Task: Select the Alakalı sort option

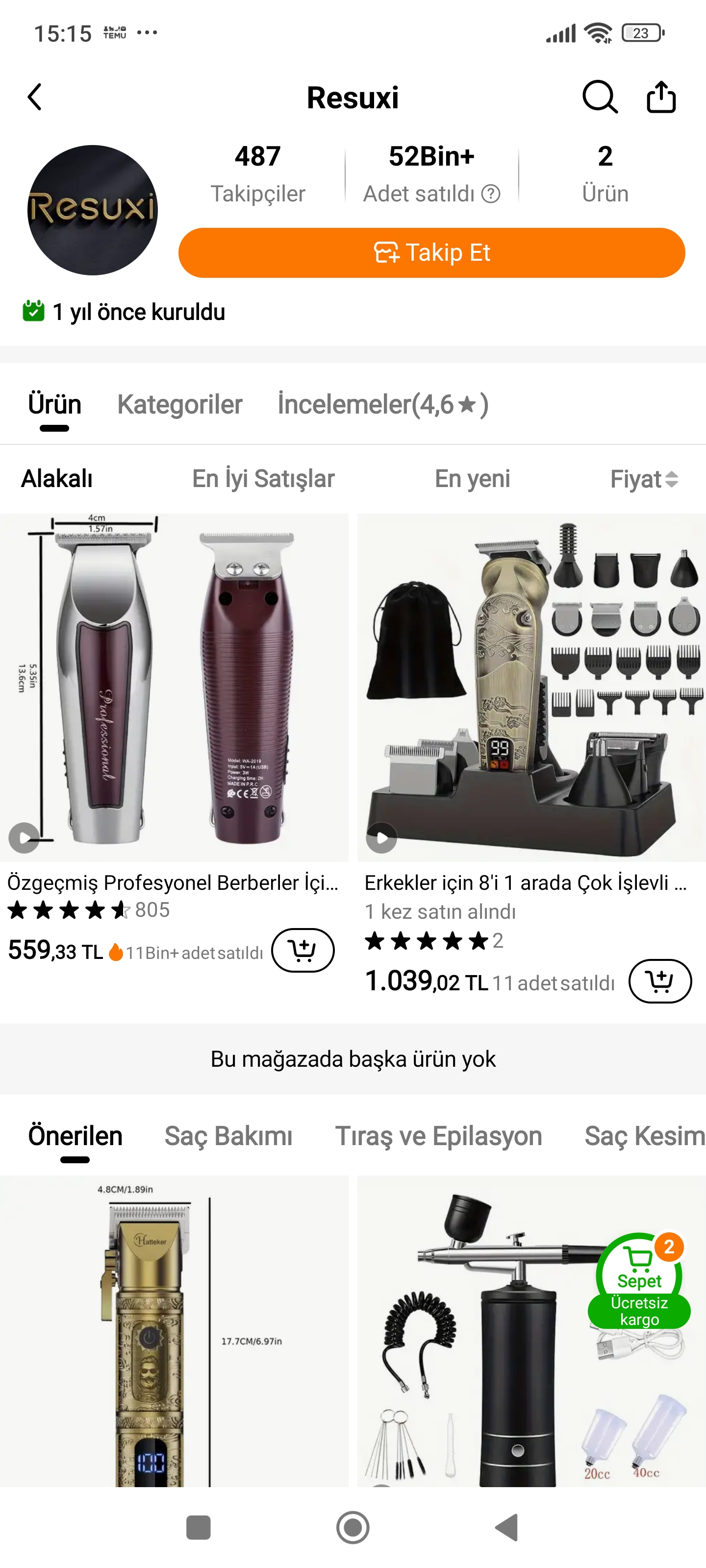Action: pos(57,479)
